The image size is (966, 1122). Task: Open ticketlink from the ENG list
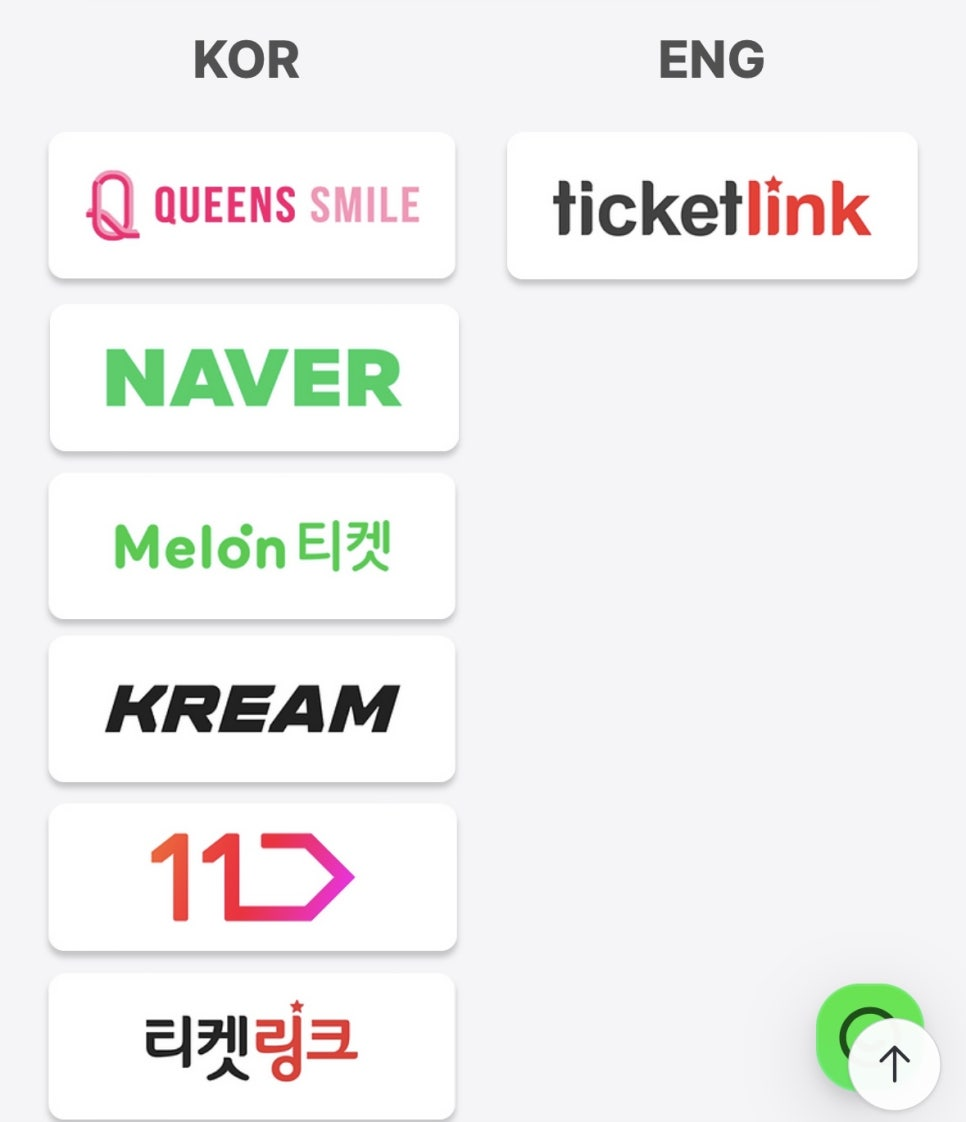[711, 205]
